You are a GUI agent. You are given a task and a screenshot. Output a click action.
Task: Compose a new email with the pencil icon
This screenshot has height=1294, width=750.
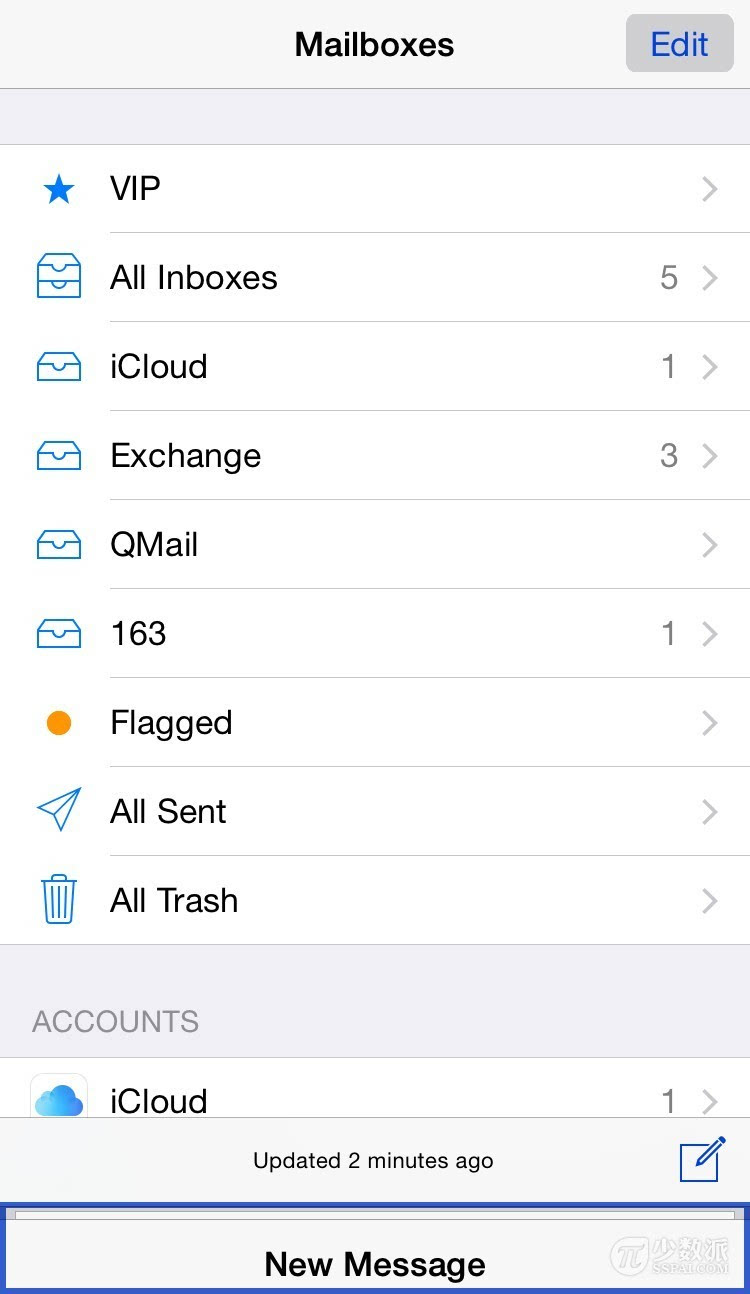[701, 1160]
